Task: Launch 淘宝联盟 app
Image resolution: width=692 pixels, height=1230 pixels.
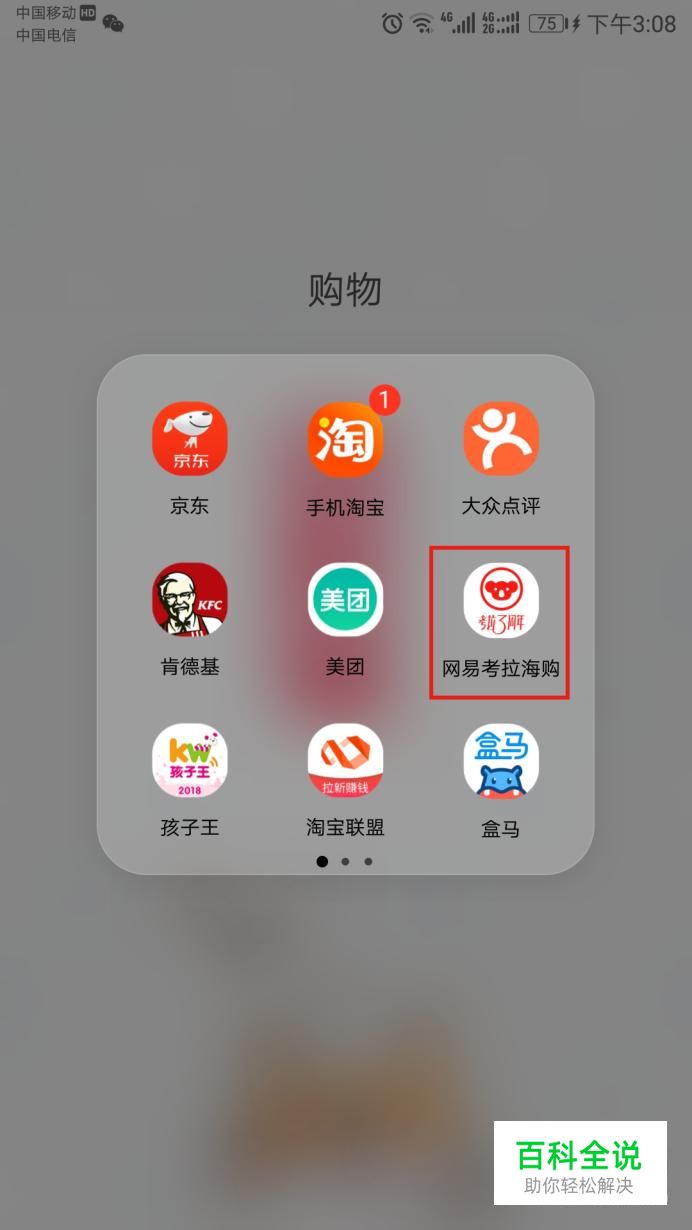Action: [345, 761]
